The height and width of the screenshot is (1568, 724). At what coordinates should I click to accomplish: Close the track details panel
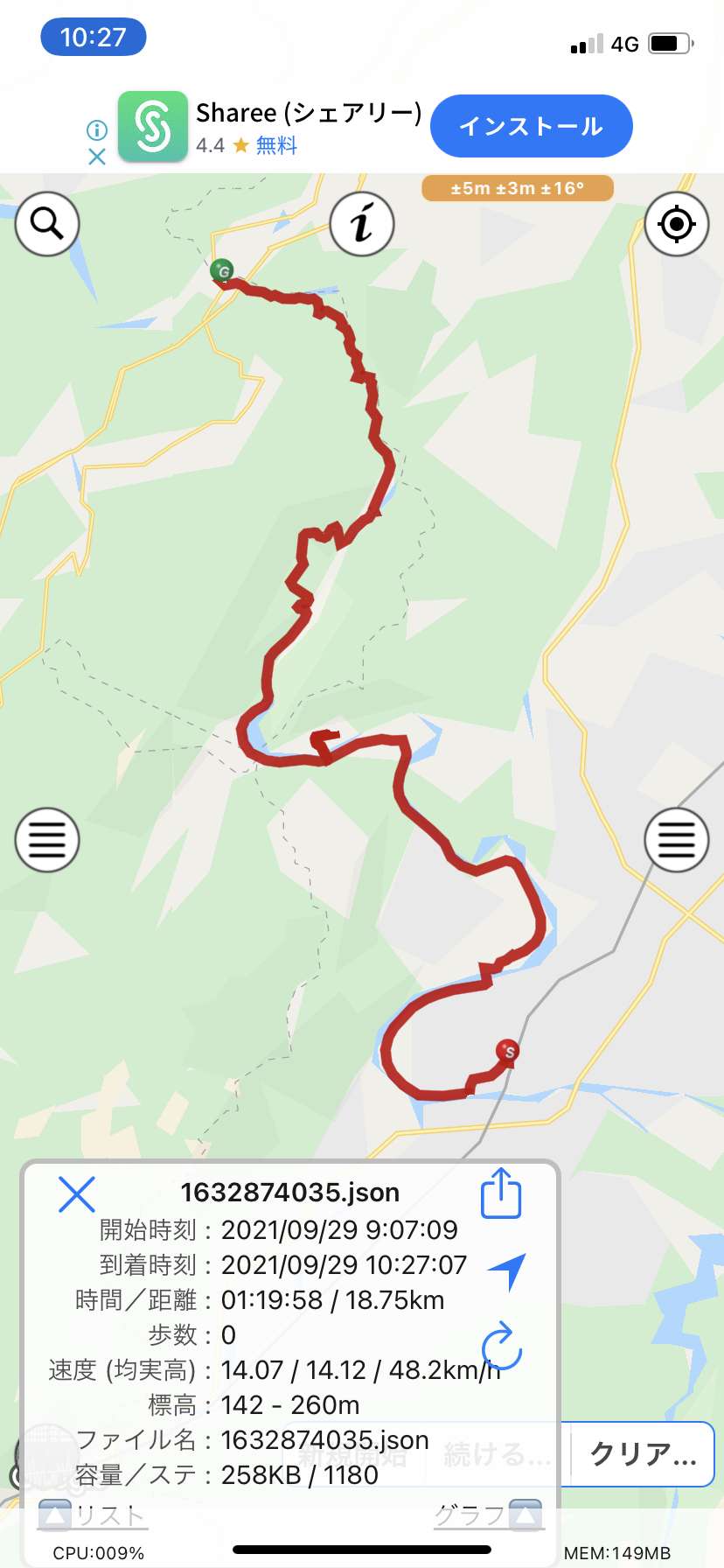[76, 1193]
